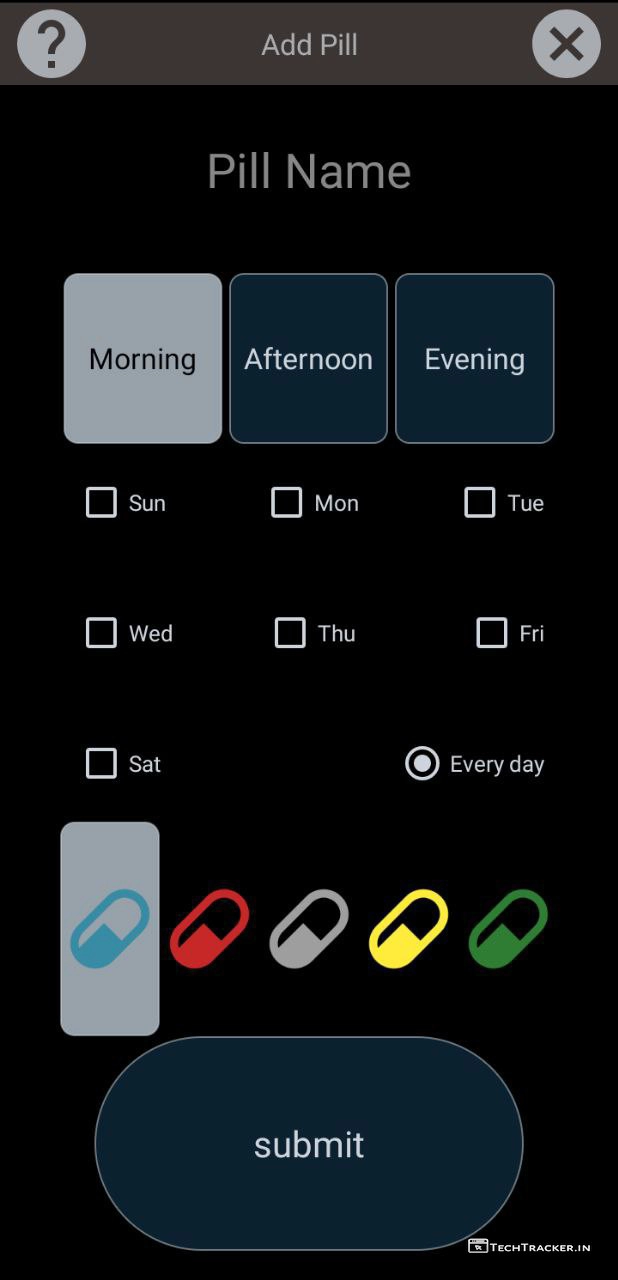Select the Morning time slot
Viewport: 618px width, 1280px height.
coord(143,358)
